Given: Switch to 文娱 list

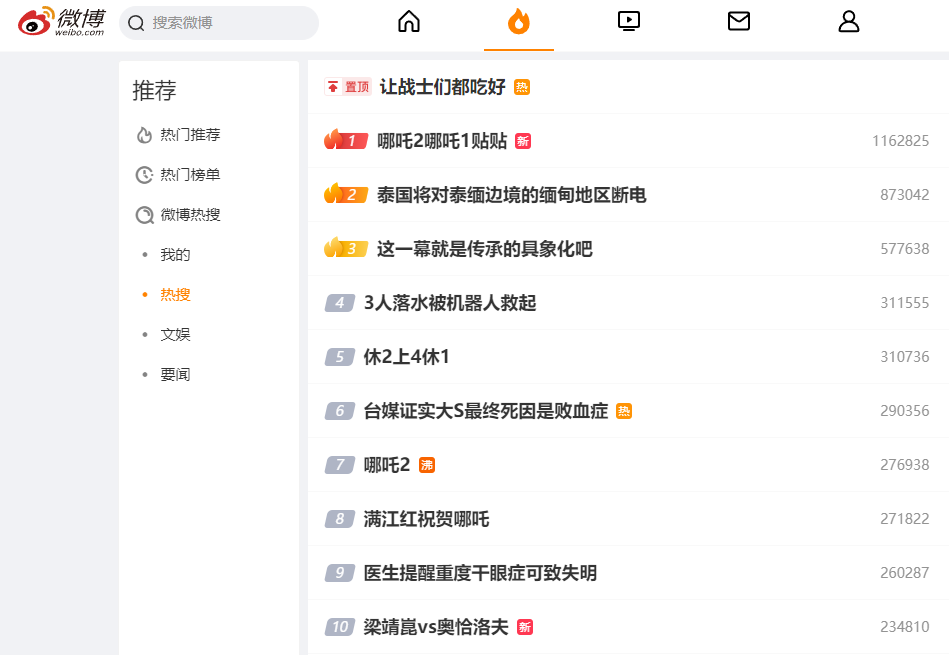Looking at the screenshot, I should pyautogui.click(x=175, y=334).
